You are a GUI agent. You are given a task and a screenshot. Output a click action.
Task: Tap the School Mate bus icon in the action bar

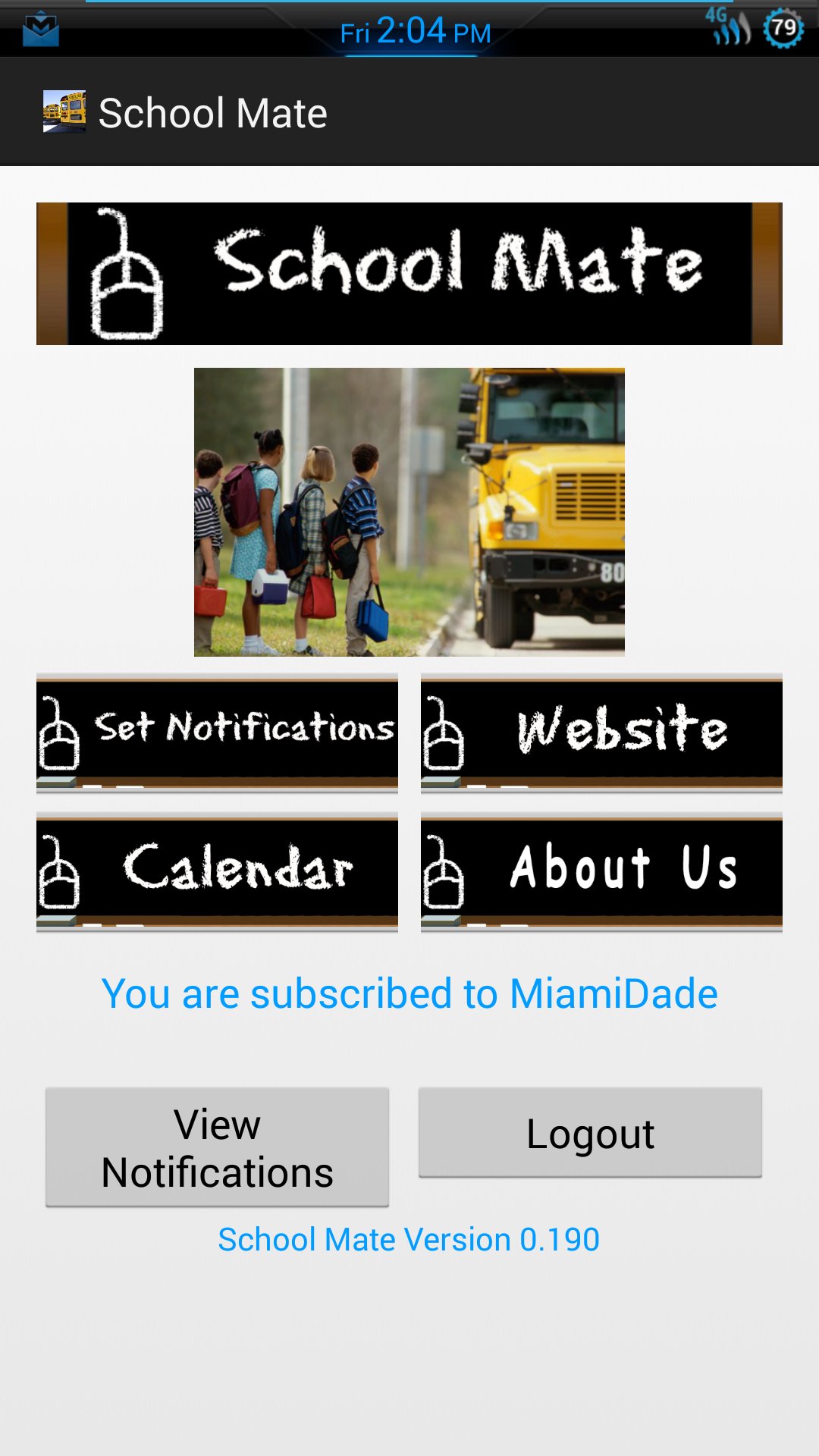pyautogui.click(x=64, y=111)
